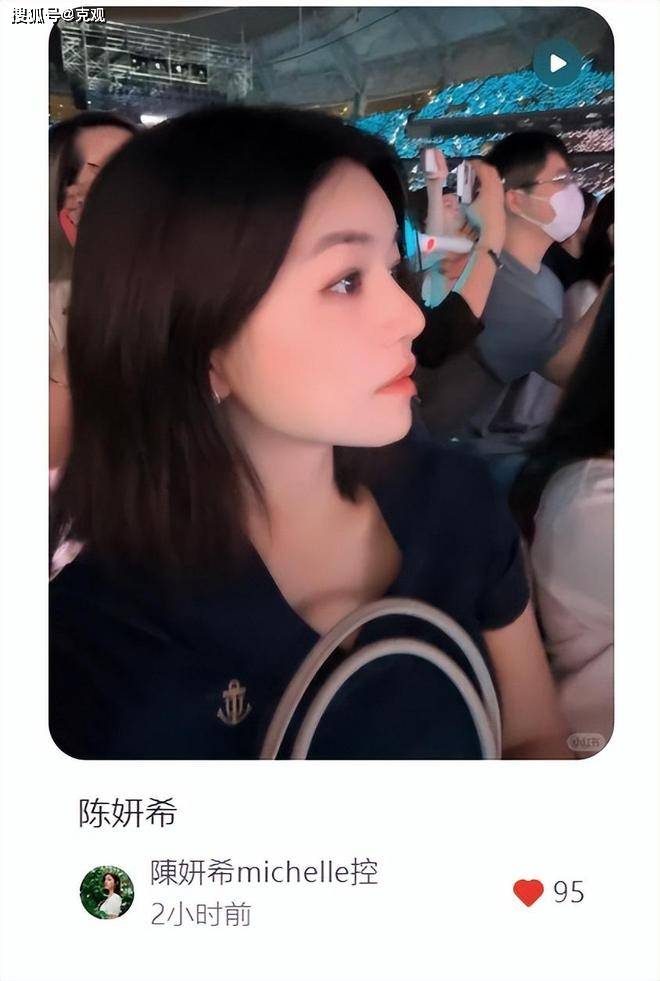Open the 陈妍希 video post
This screenshot has height=981, width=660.
(330, 400)
